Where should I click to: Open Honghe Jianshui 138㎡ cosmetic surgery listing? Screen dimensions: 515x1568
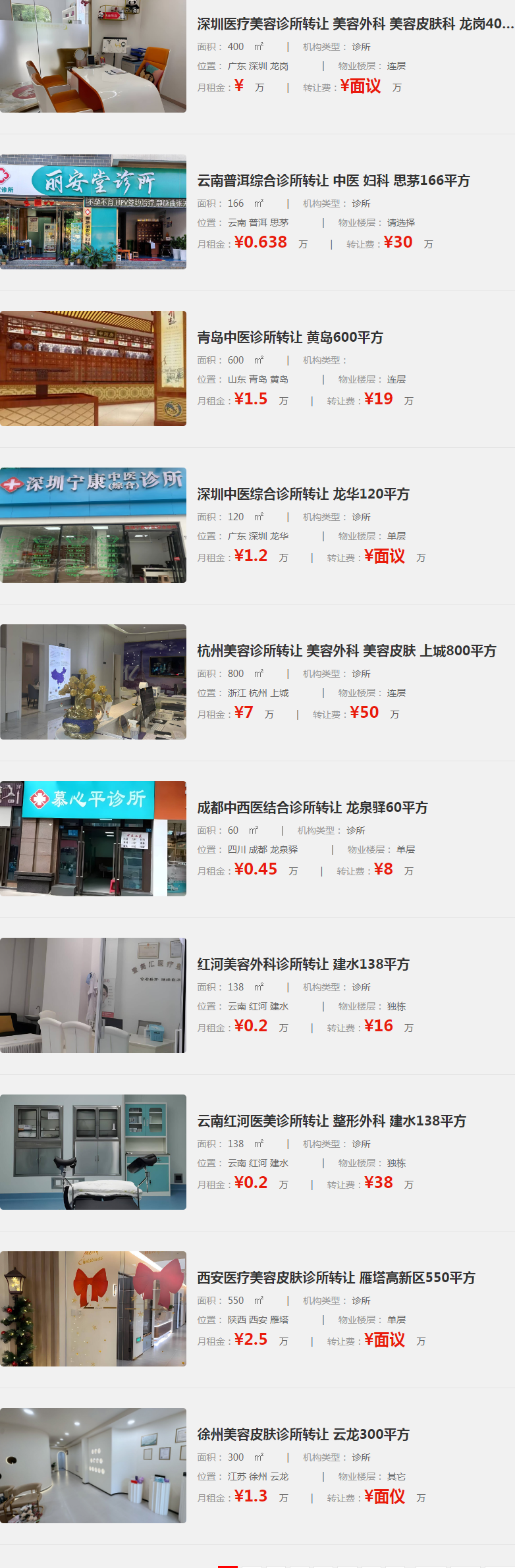(303, 964)
